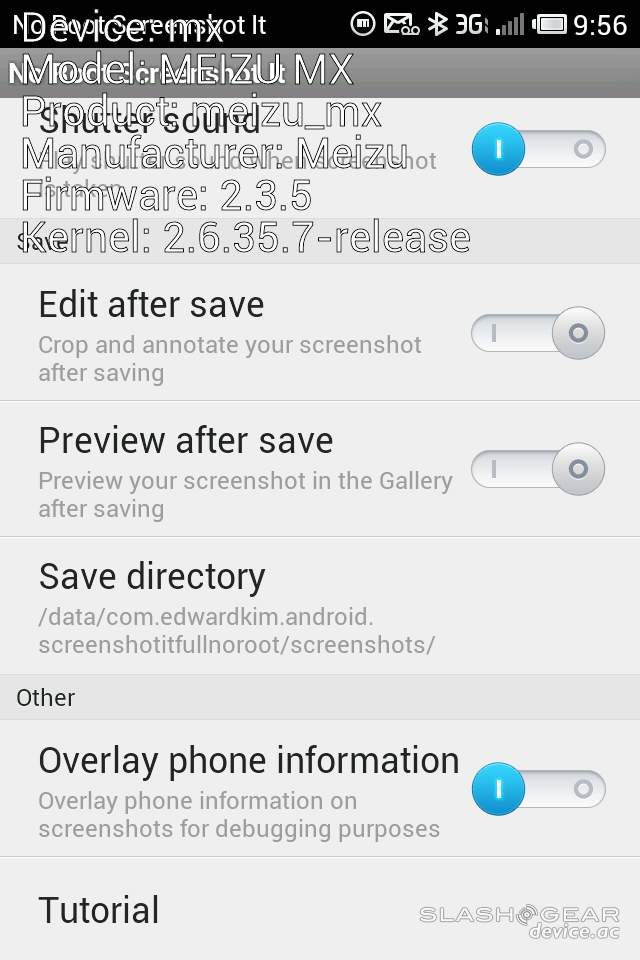Open the Tutorial

coord(100,910)
